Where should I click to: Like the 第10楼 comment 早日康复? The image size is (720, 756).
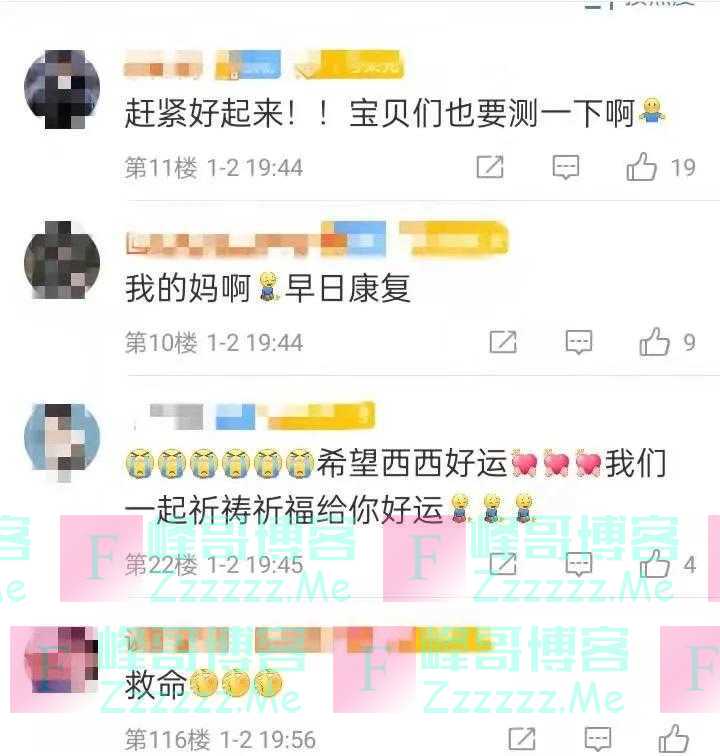[655, 343]
